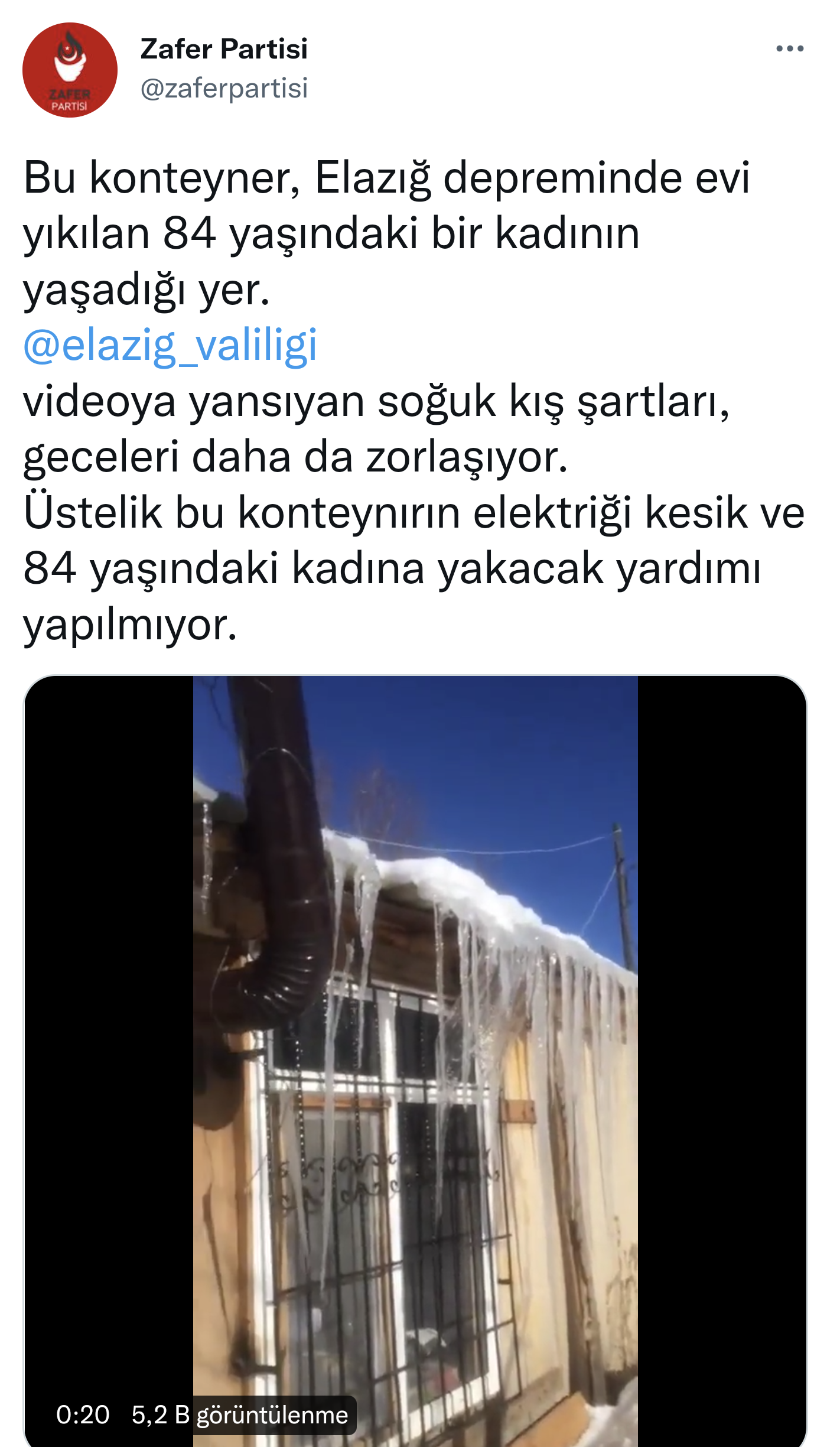This screenshot has height=1447, width=840.
Task: Open the tweet's three-dot overflow menu
Action: [x=789, y=49]
